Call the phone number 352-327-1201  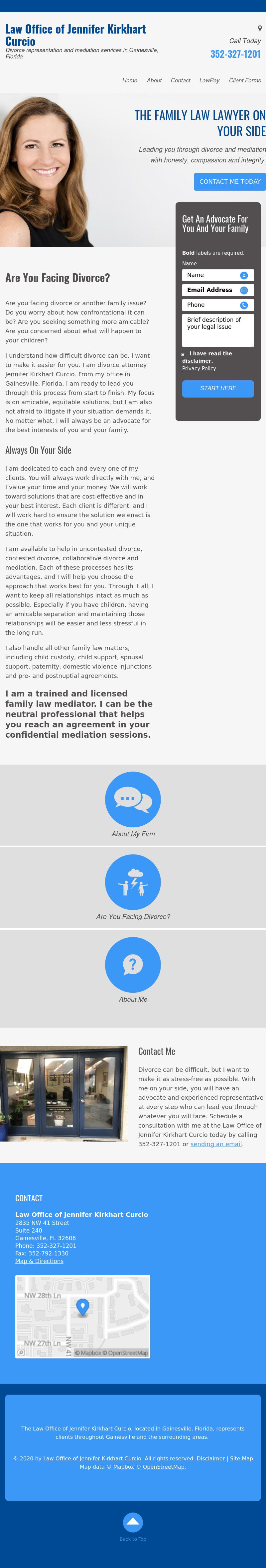[x=235, y=54]
